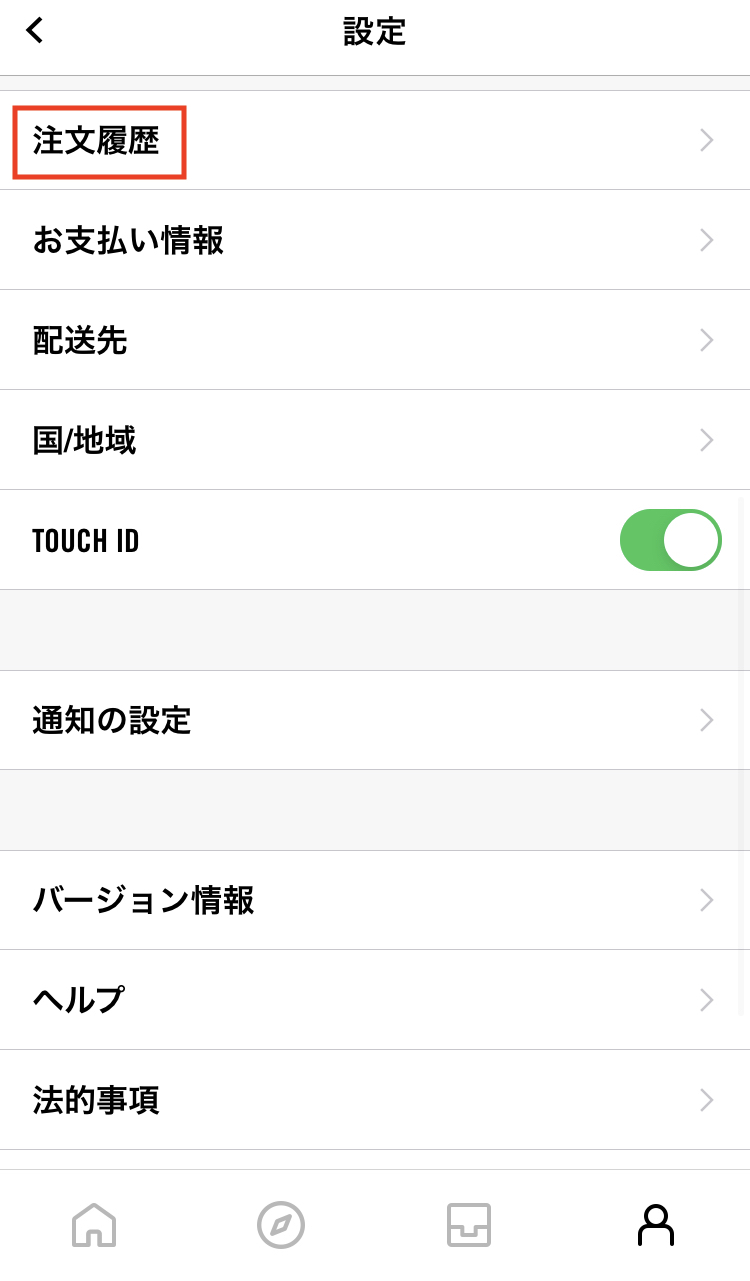Image resolution: width=750 pixels, height=1281 pixels.
Task: Open バージョン情報 version info
Action: (x=375, y=900)
